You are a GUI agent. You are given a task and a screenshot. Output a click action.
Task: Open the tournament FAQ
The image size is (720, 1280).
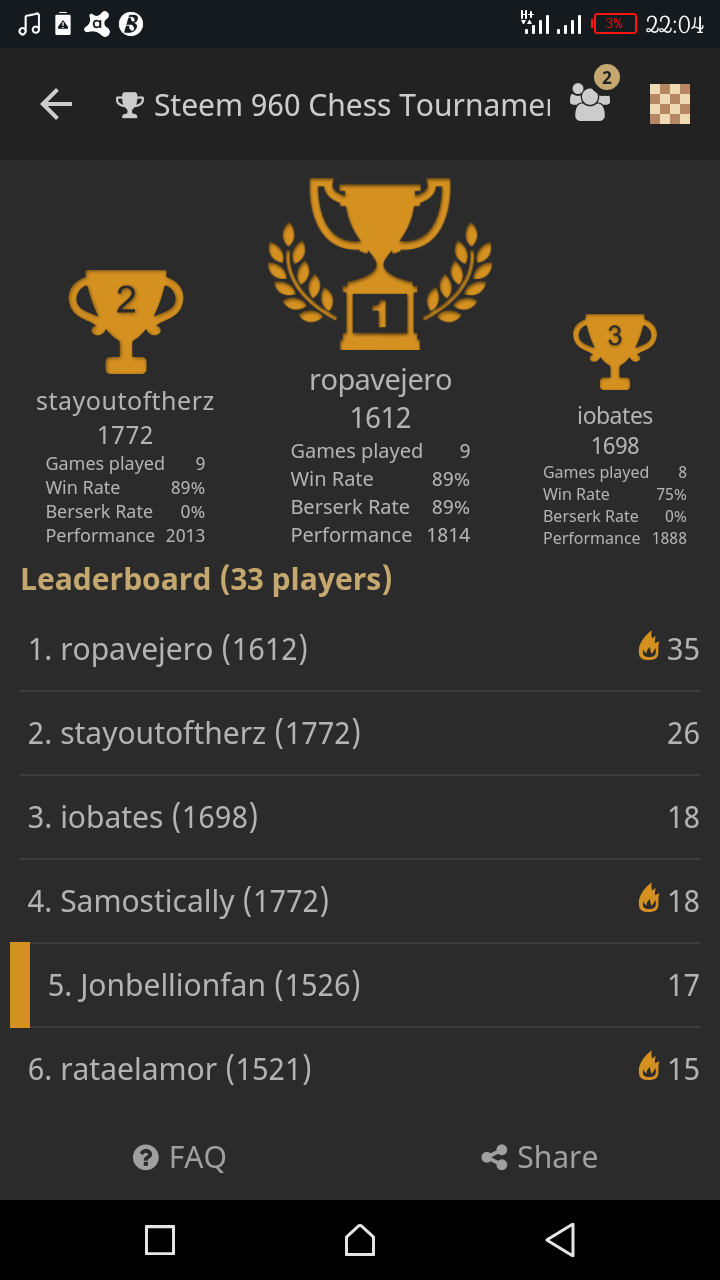(x=180, y=1157)
